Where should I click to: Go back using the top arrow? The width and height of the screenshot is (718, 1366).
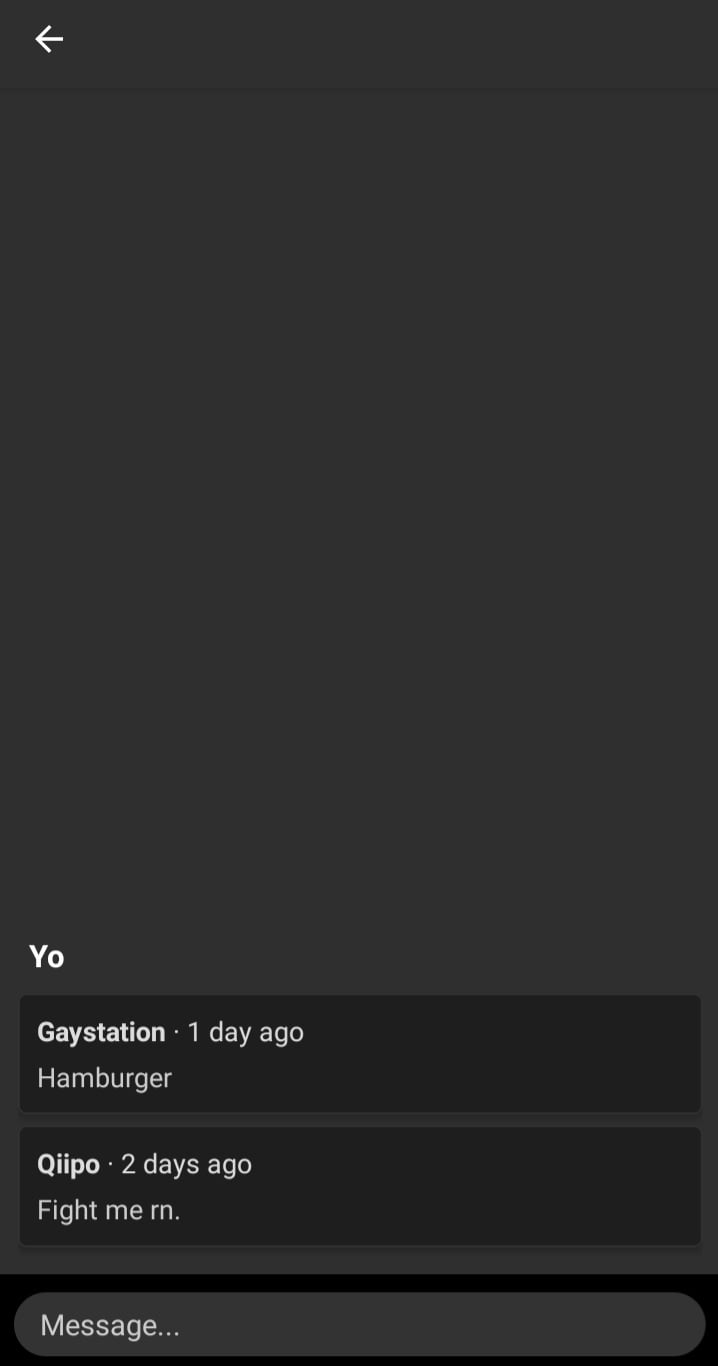coord(48,39)
